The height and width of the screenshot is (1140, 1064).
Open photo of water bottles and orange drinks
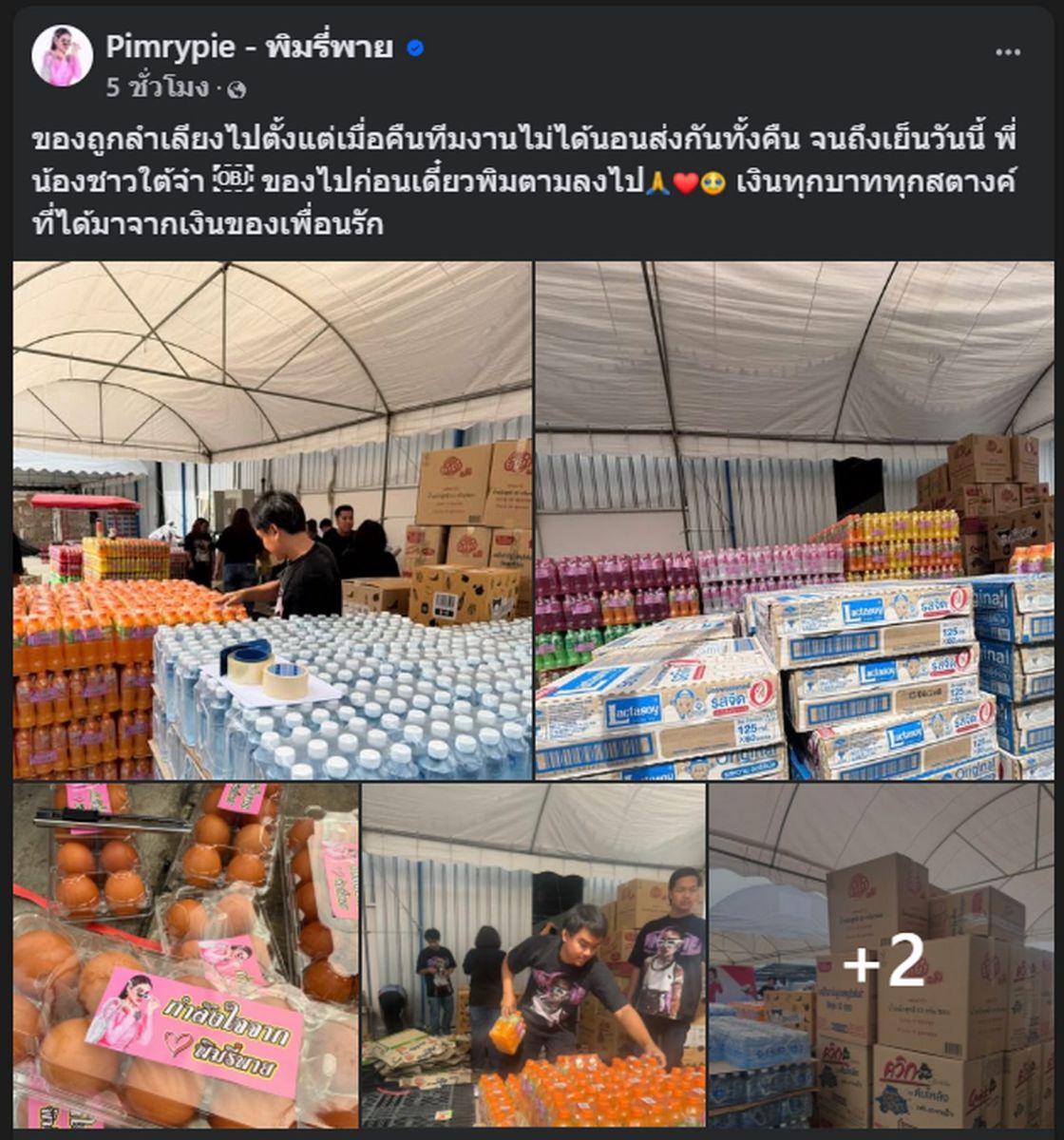[x=273, y=521]
